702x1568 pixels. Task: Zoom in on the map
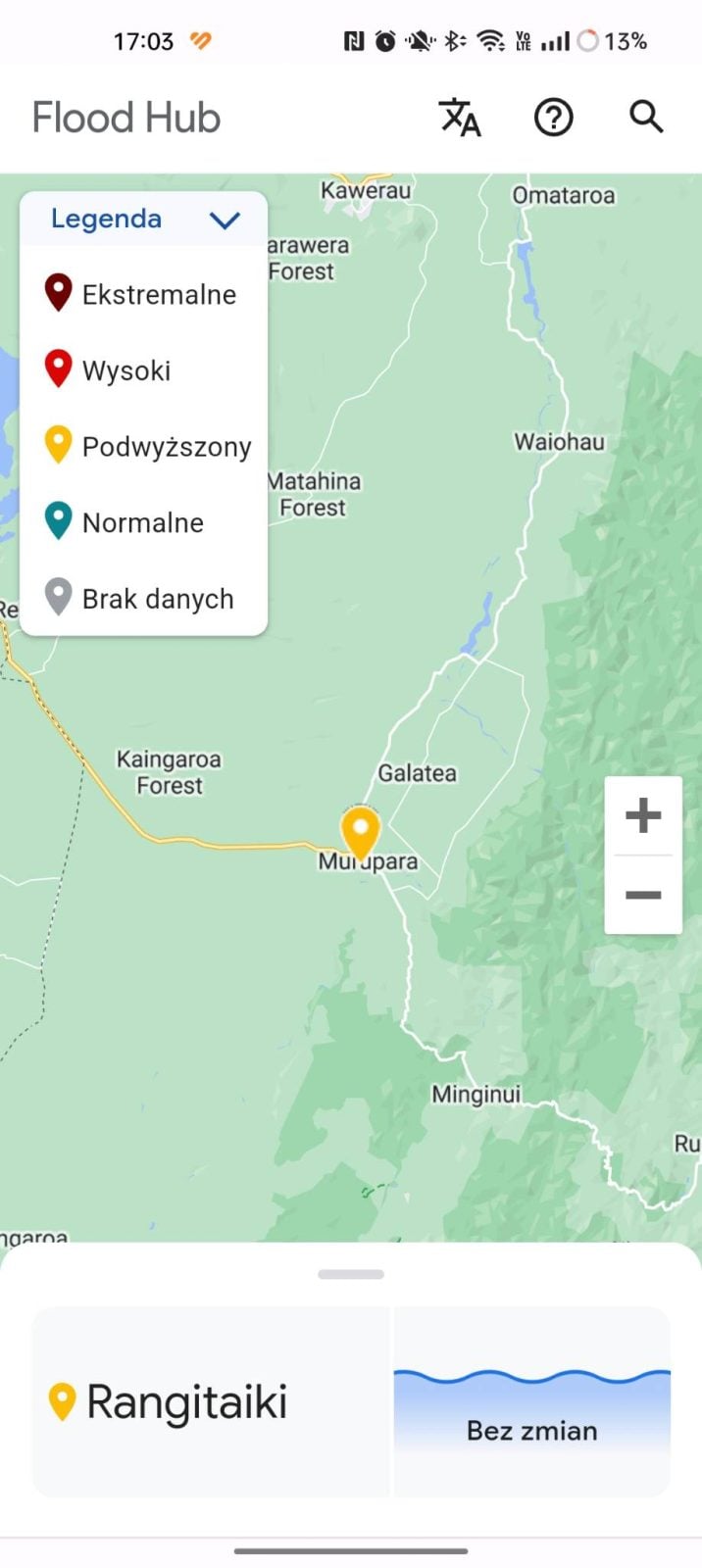(643, 815)
